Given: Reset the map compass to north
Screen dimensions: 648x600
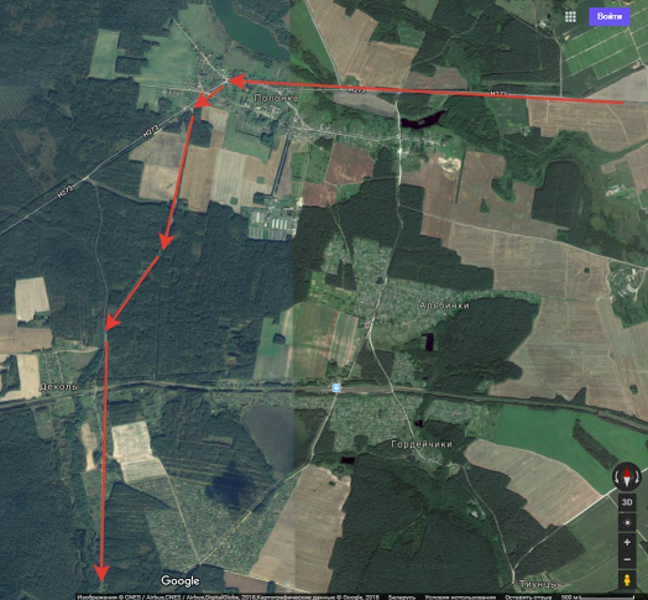Looking at the screenshot, I should pos(627,477).
